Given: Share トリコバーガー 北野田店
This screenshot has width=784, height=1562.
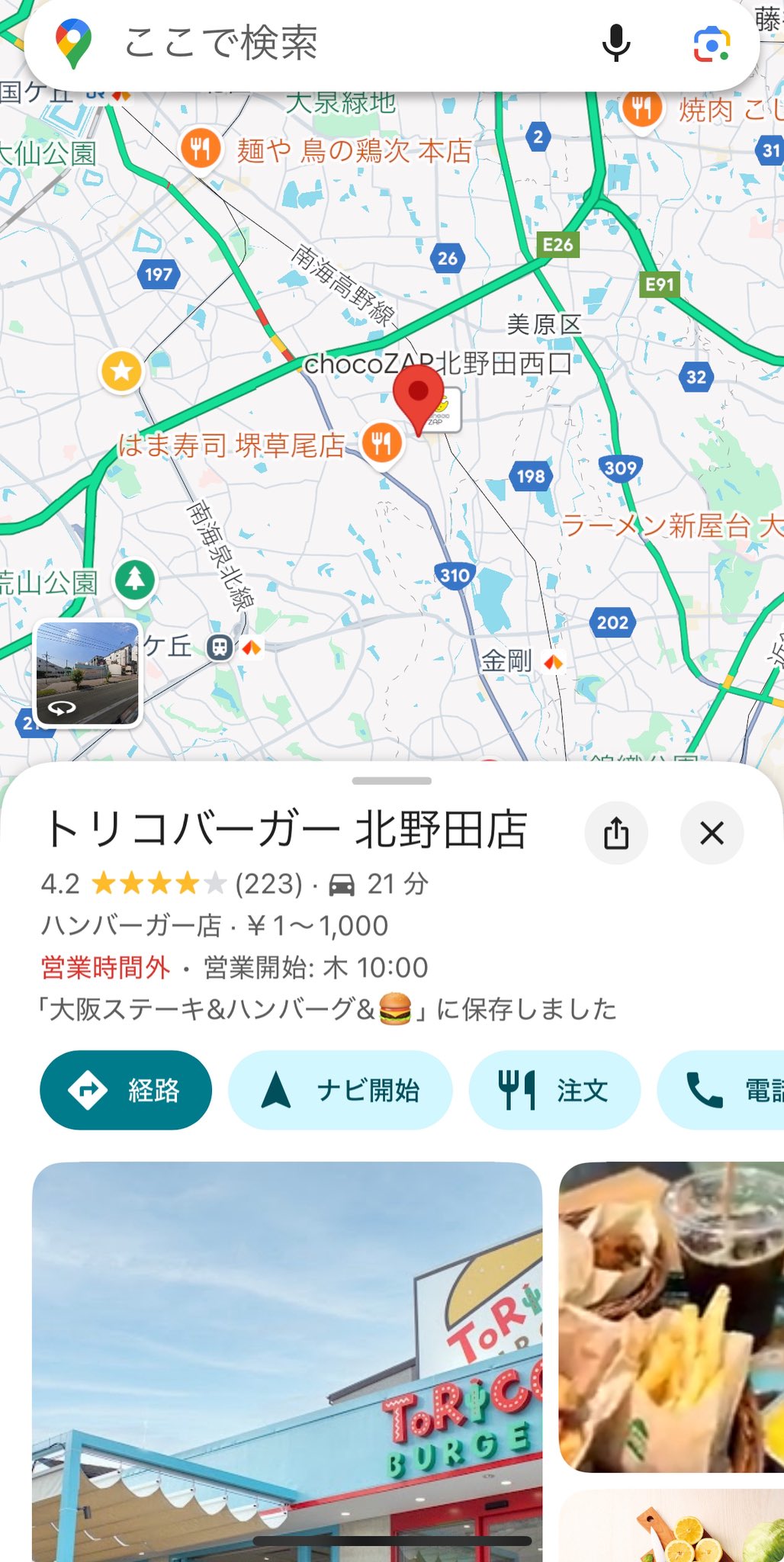Looking at the screenshot, I should 616,833.
